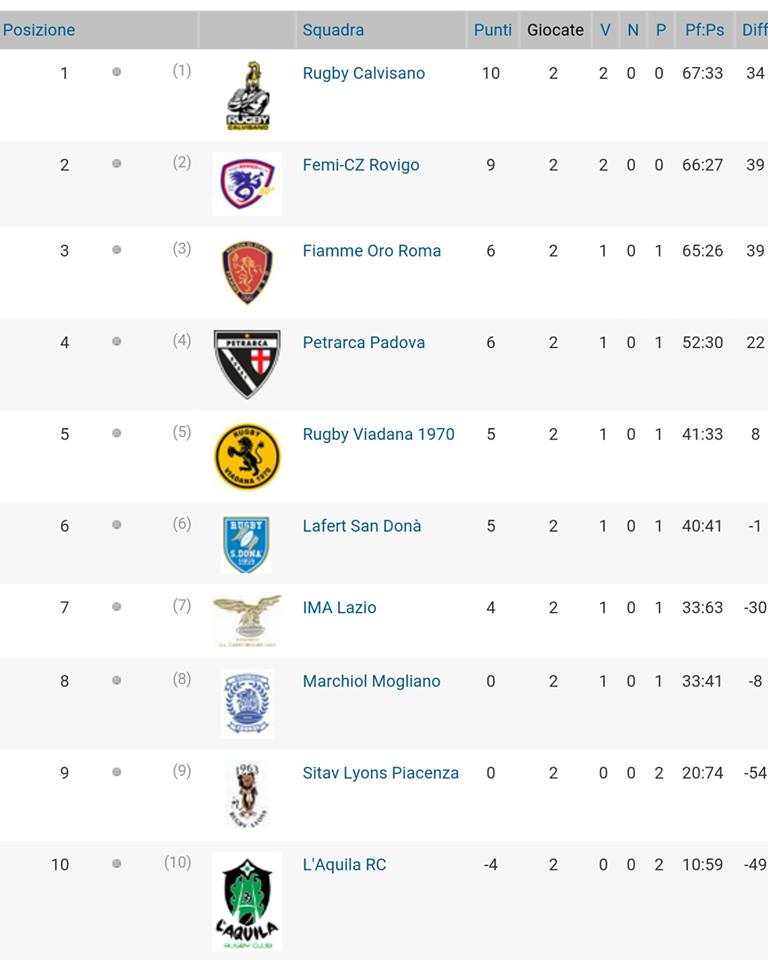Open the Femi-CZ Rovigo team link
Image resolution: width=768 pixels, height=960 pixels.
[x=360, y=165]
